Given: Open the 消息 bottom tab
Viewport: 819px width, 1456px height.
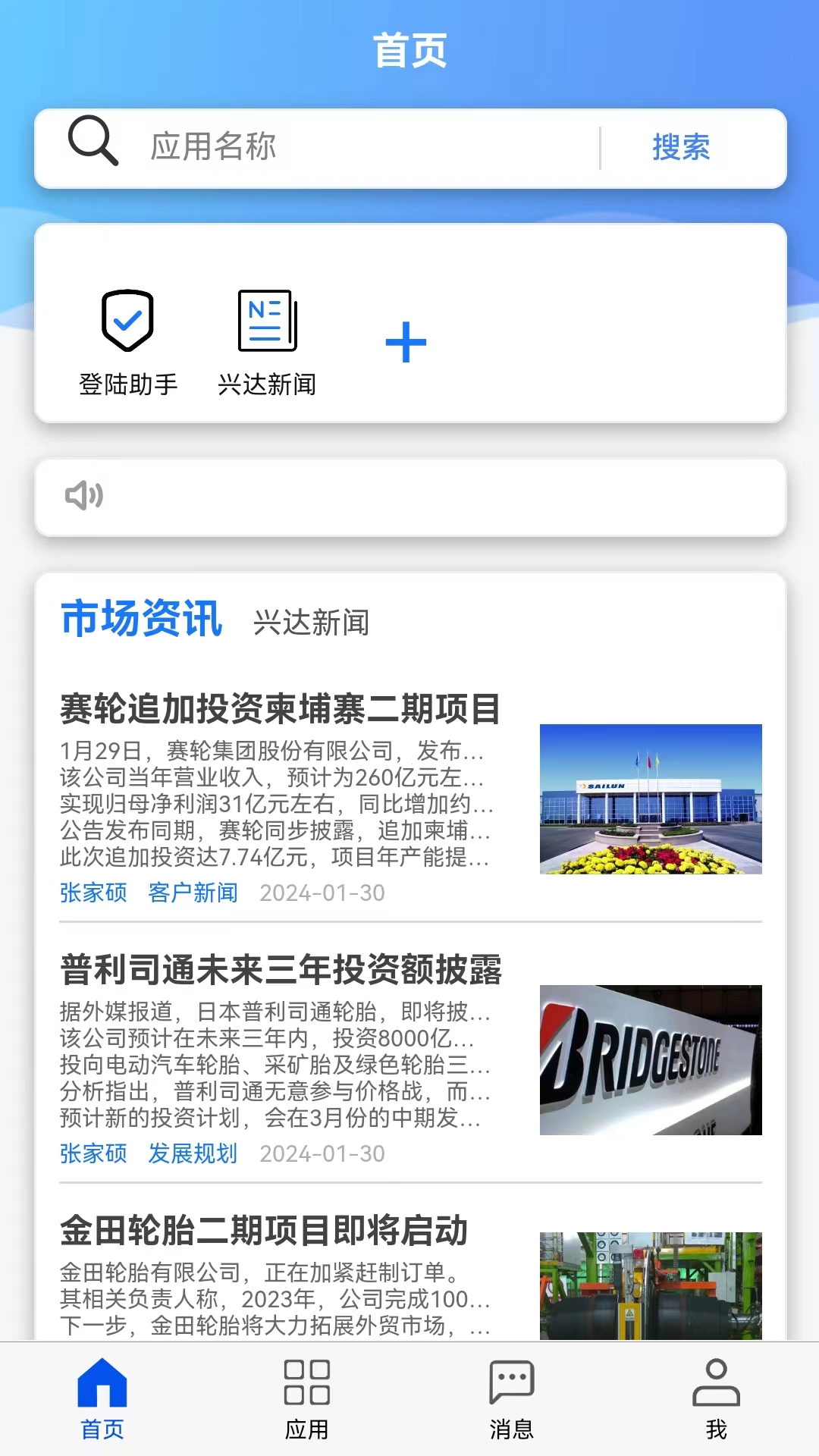Looking at the screenshot, I should pyautogui.click(x=512, y=1399).
